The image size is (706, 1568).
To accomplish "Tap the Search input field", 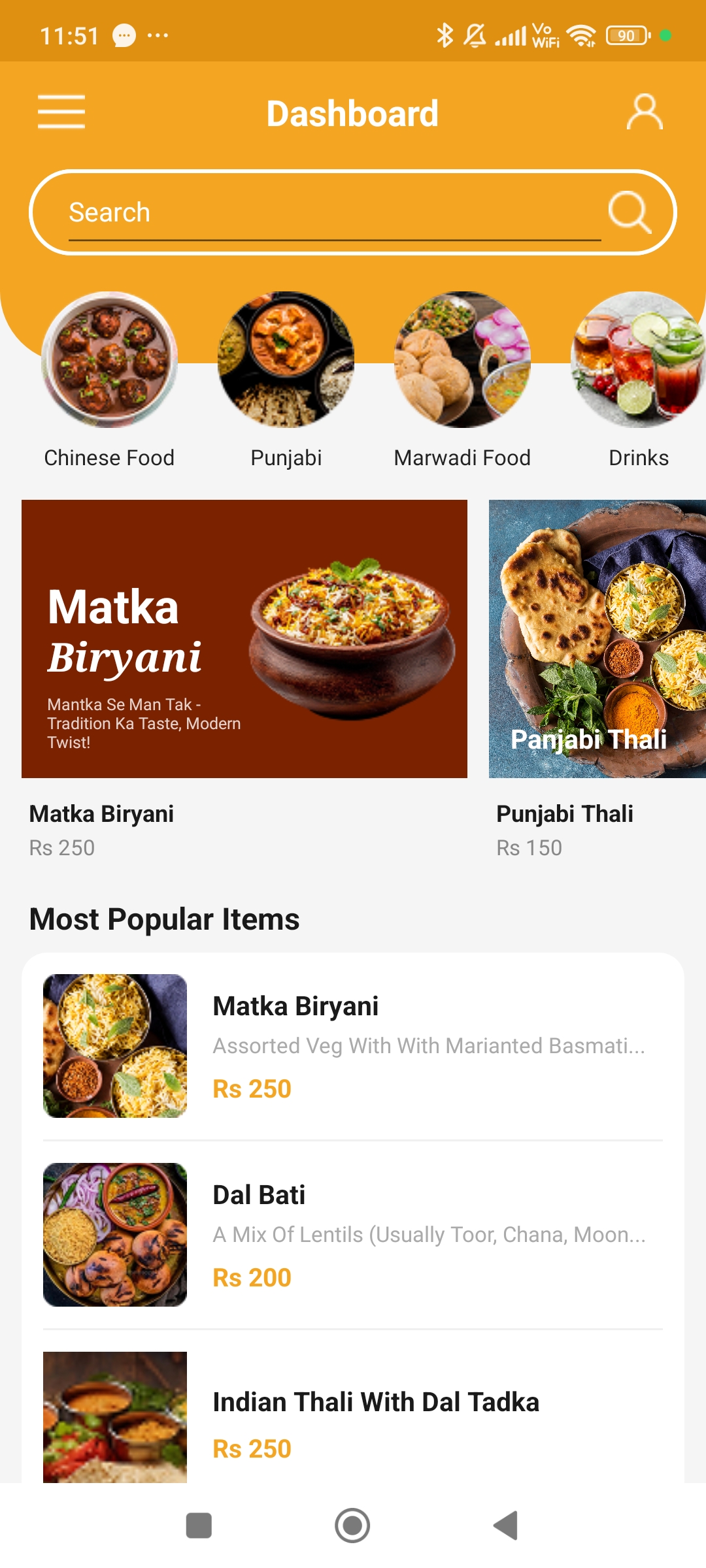I will [335, 213].
